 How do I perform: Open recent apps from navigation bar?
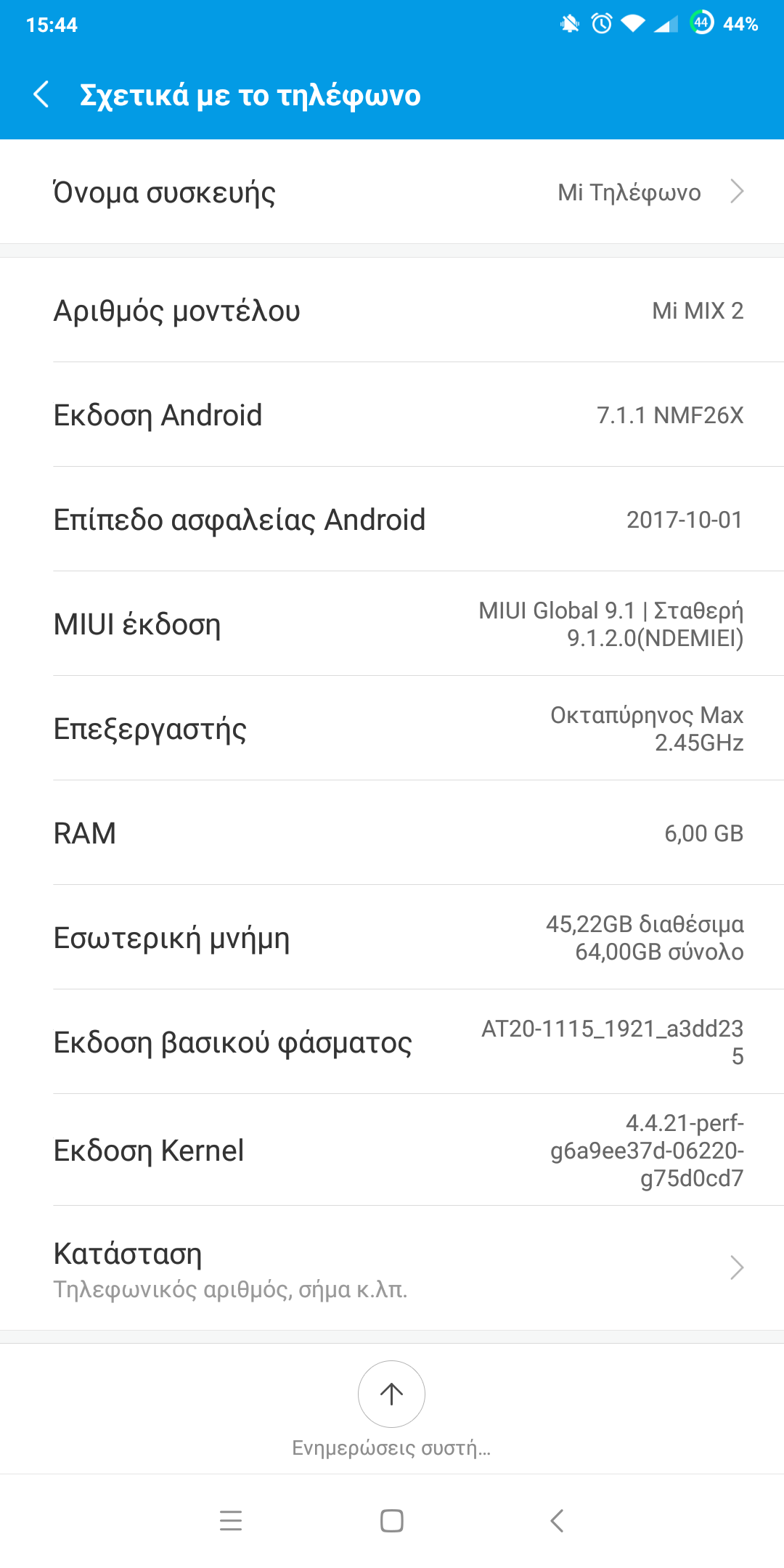(231, 1521)
